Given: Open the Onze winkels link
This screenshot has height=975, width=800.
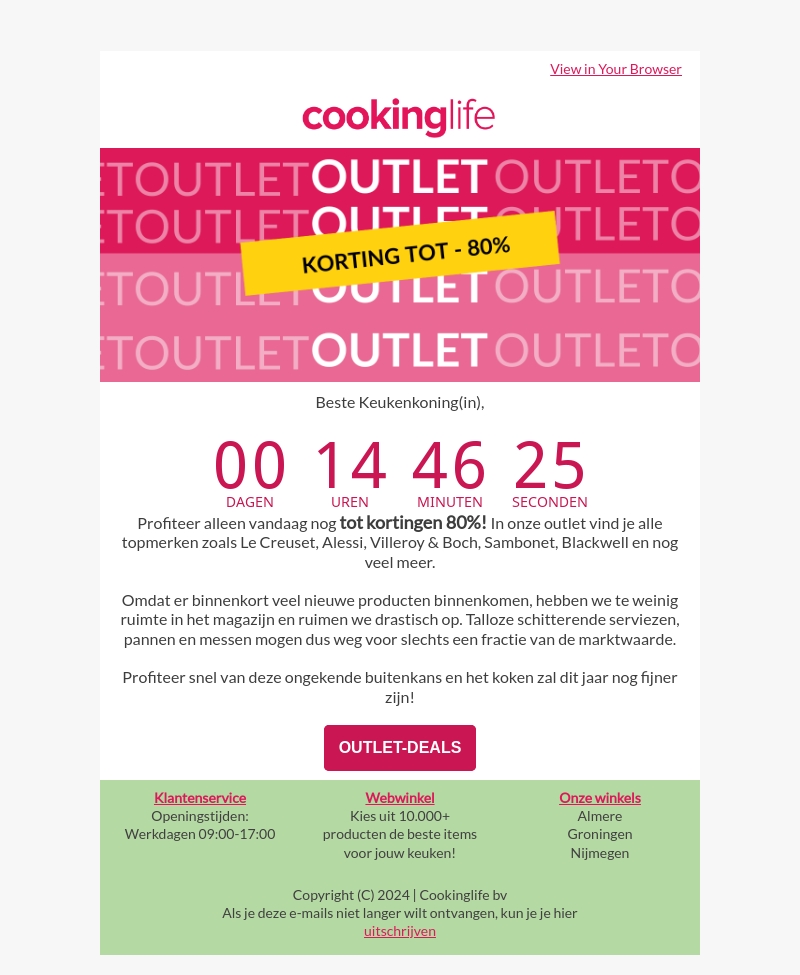Looking at the screenshot, I should pyautogui.click(x=600, y=798).
